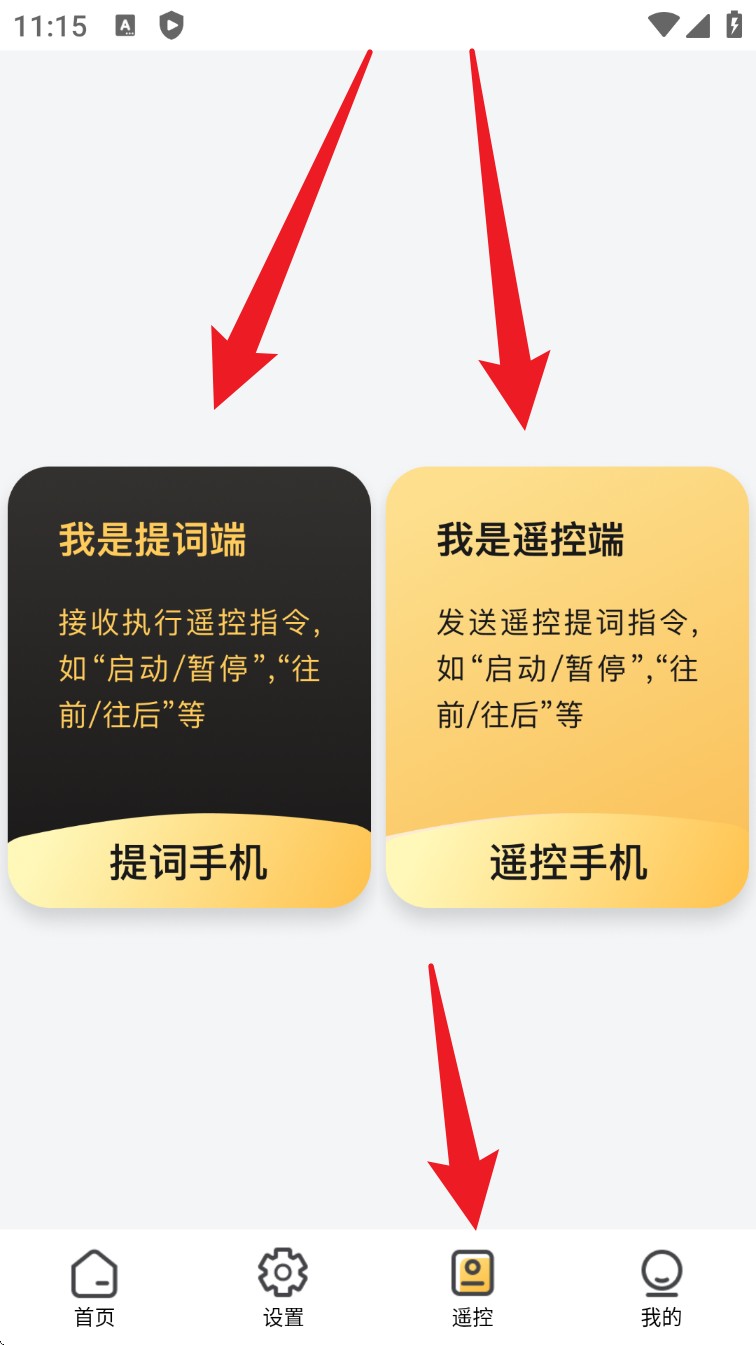
Task: Switch to the 遥控 tab
Action: pos(472,1288)
